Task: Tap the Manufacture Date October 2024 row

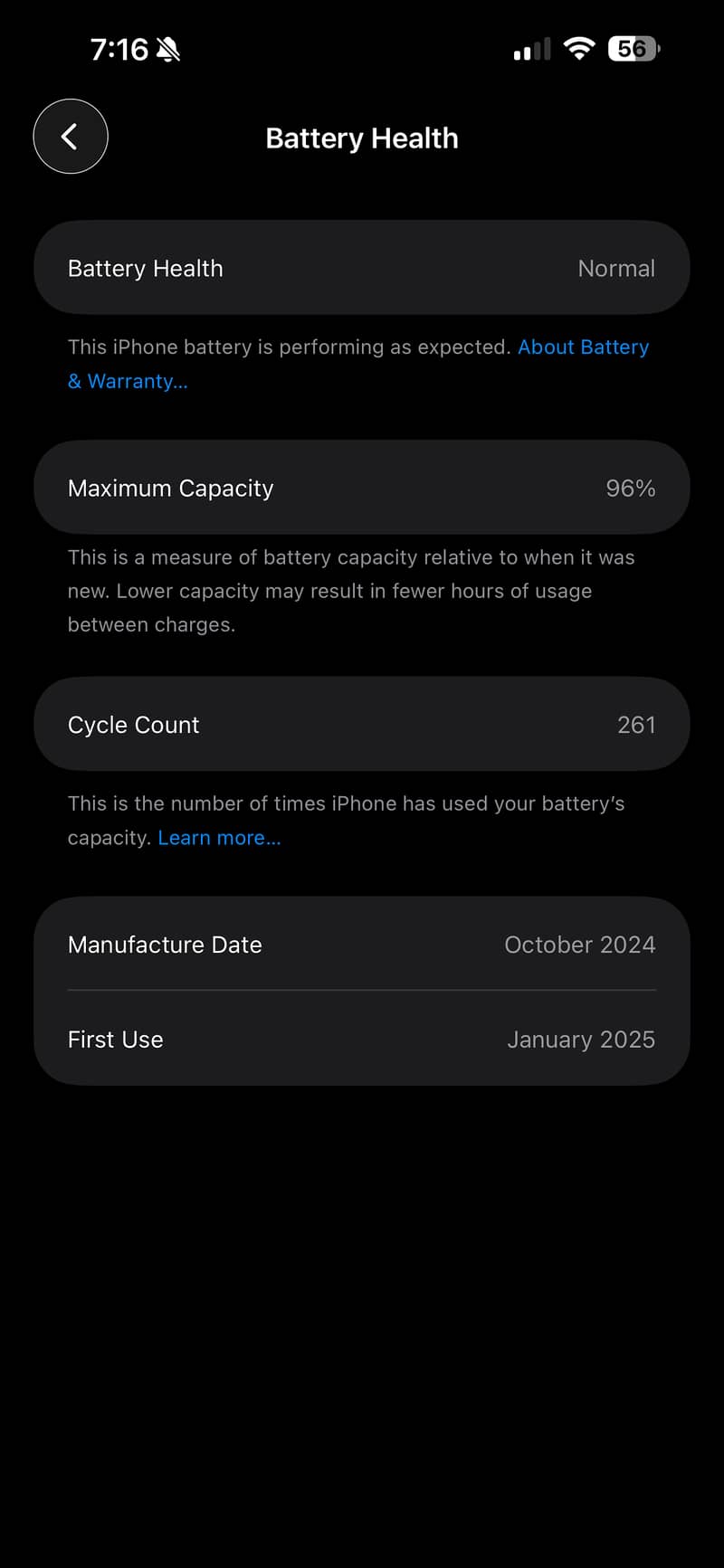Action: [x=361, y=944]
